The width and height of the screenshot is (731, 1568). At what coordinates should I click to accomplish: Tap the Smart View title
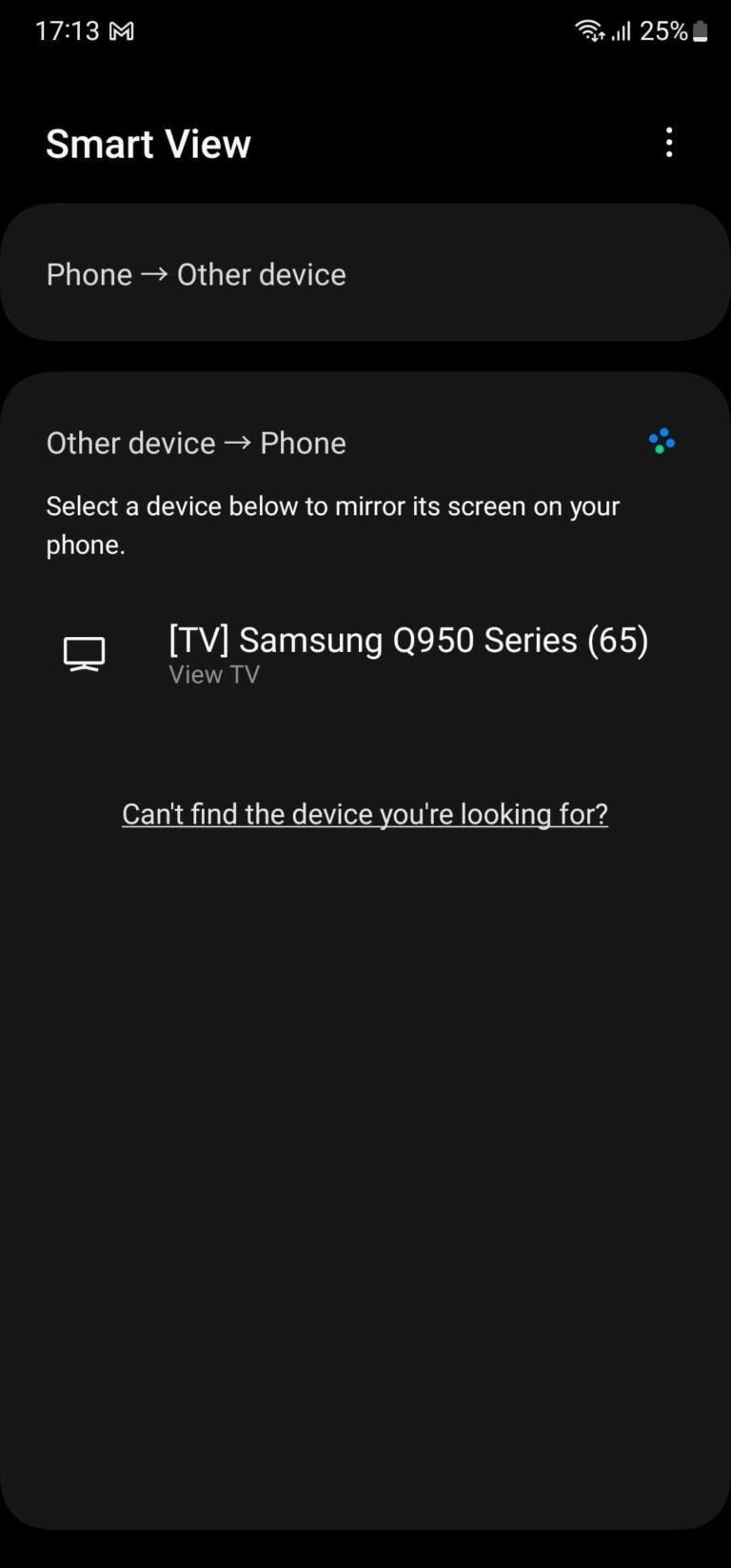[x=148, y=143]
